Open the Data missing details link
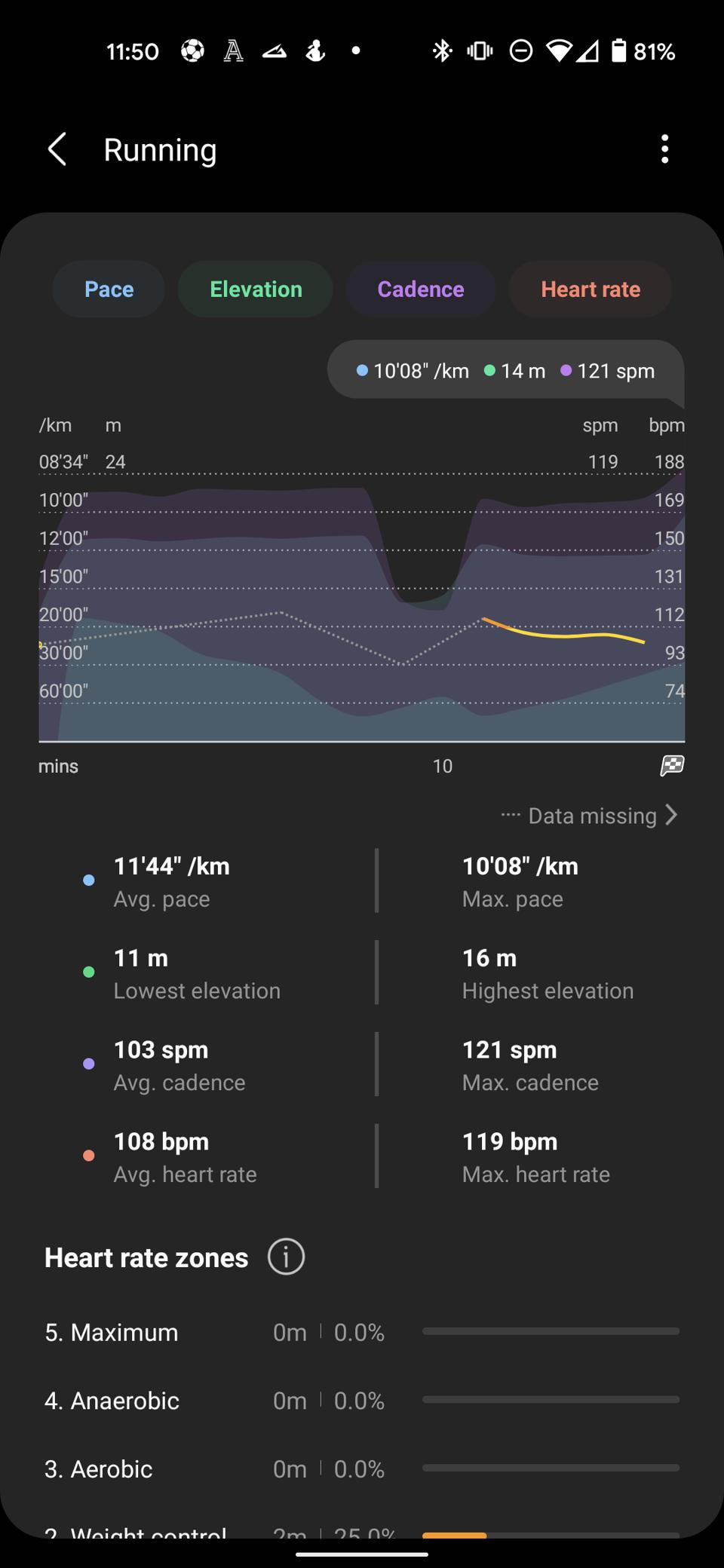The image size is (724, 1568). [591, 816]
